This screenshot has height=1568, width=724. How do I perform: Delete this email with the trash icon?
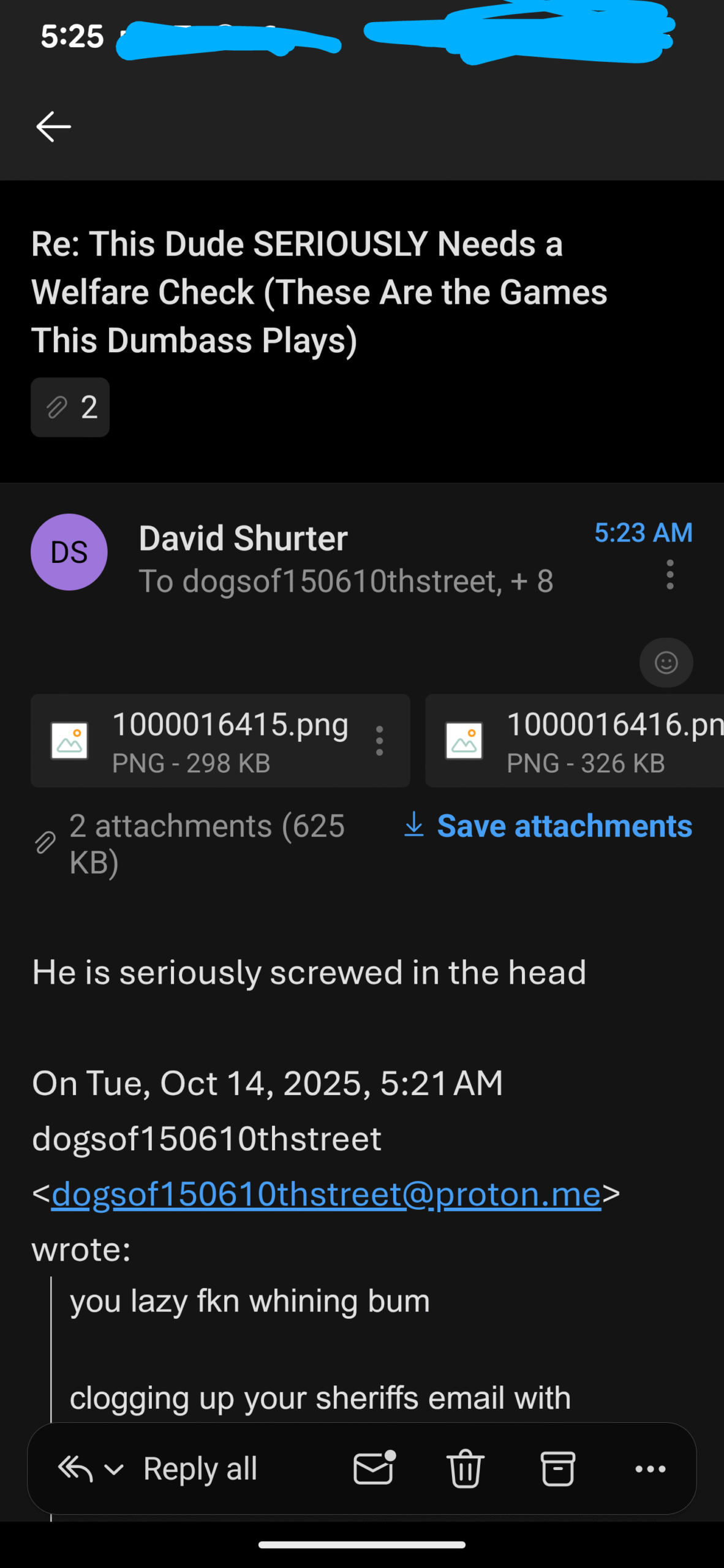[466, 1469]
